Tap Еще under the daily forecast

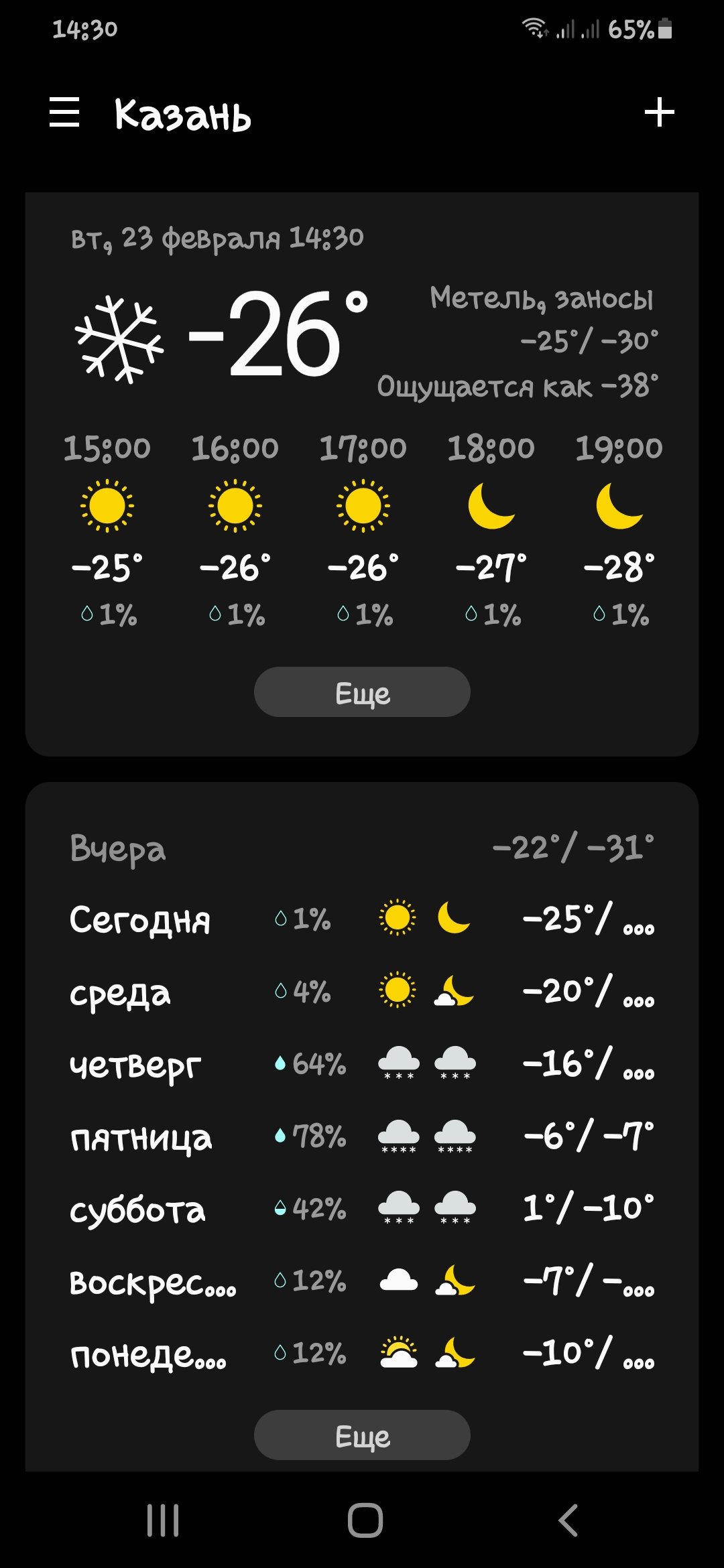pos(362,1435)
